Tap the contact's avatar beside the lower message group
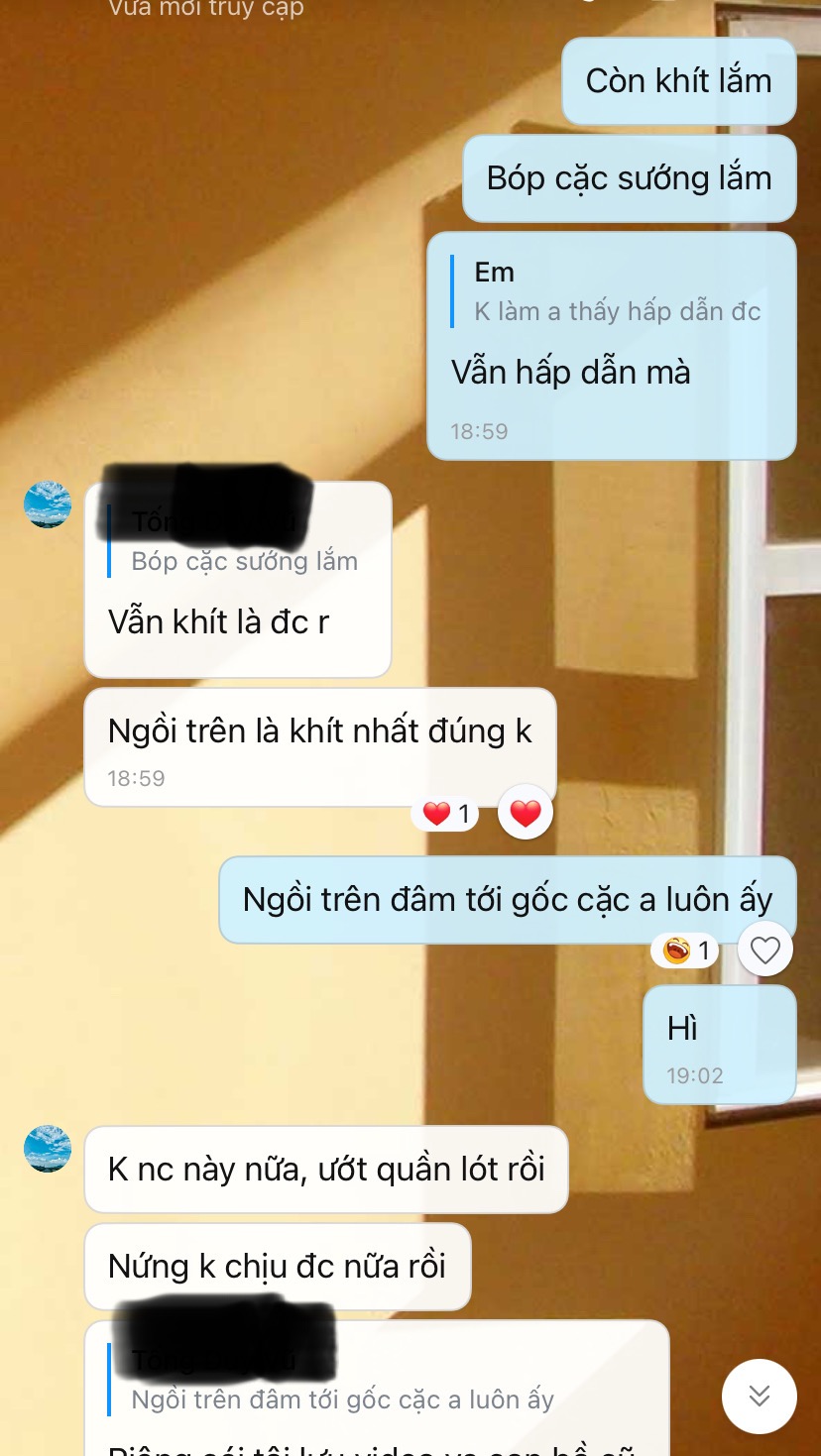Image resolution: width=821 pixels, height=1456 pixels. point(48,1149)
